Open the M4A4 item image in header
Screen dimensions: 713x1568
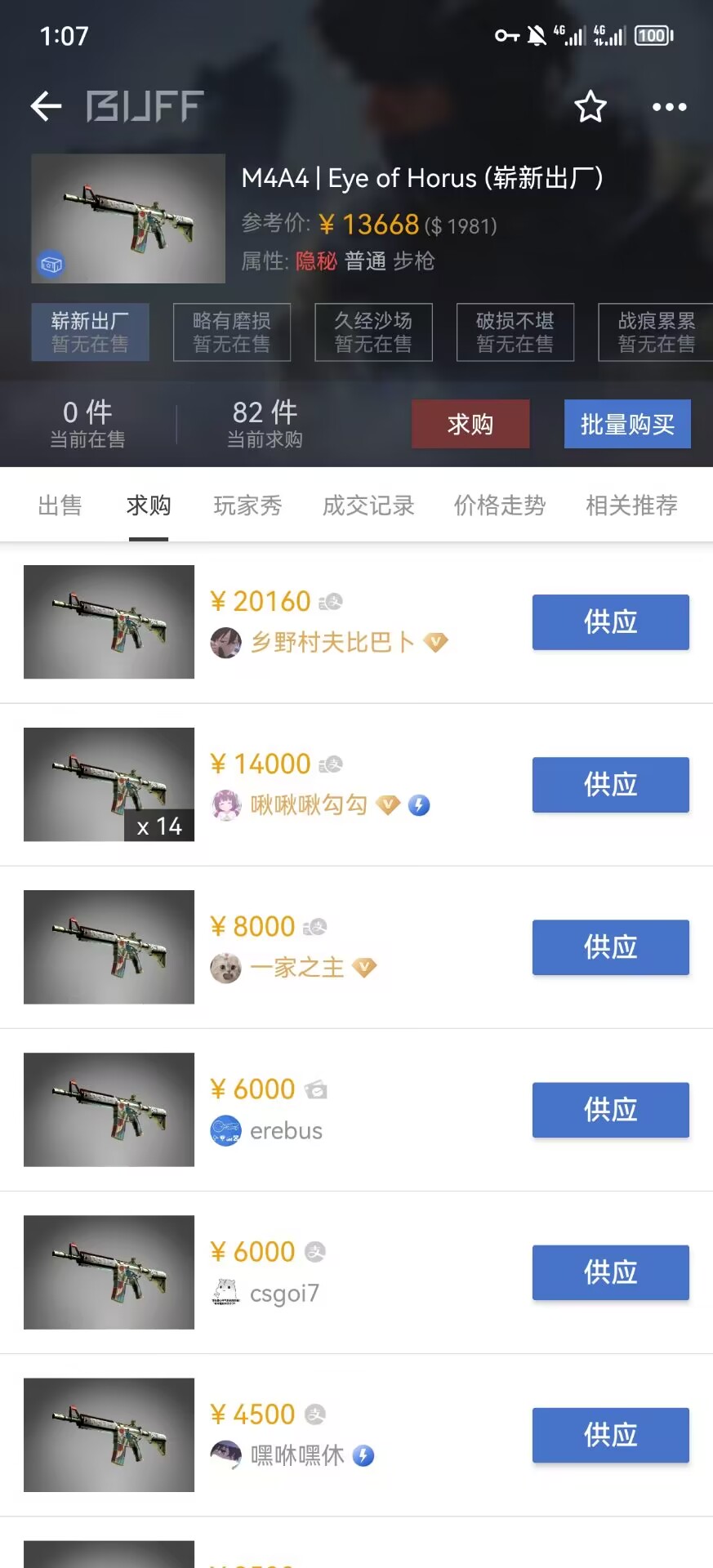[x=128, y=219]
